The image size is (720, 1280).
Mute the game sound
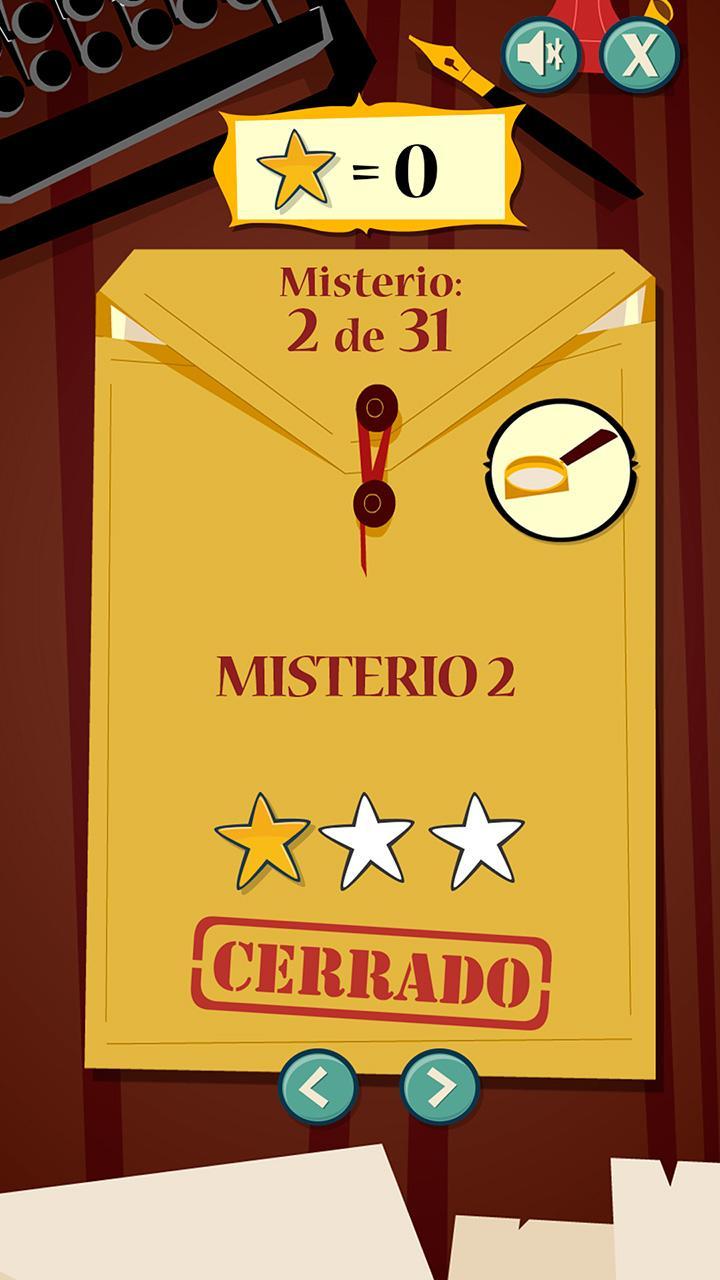click(541, 54)
